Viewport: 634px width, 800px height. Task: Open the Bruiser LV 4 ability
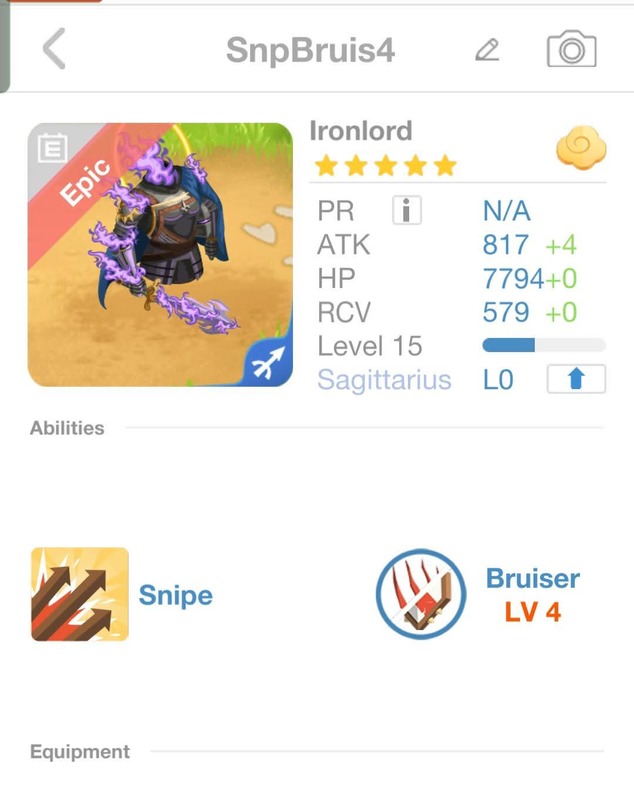tap(421, 595)
